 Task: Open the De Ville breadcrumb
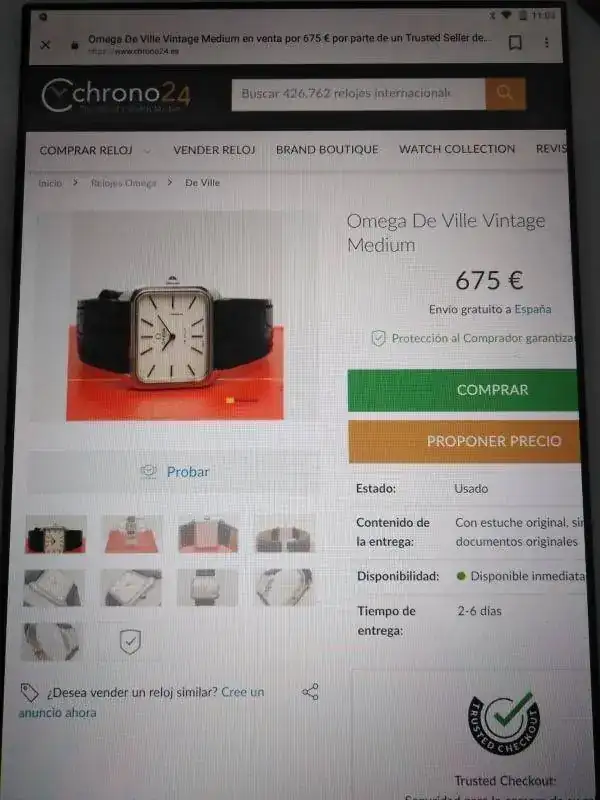coord(202,183)
